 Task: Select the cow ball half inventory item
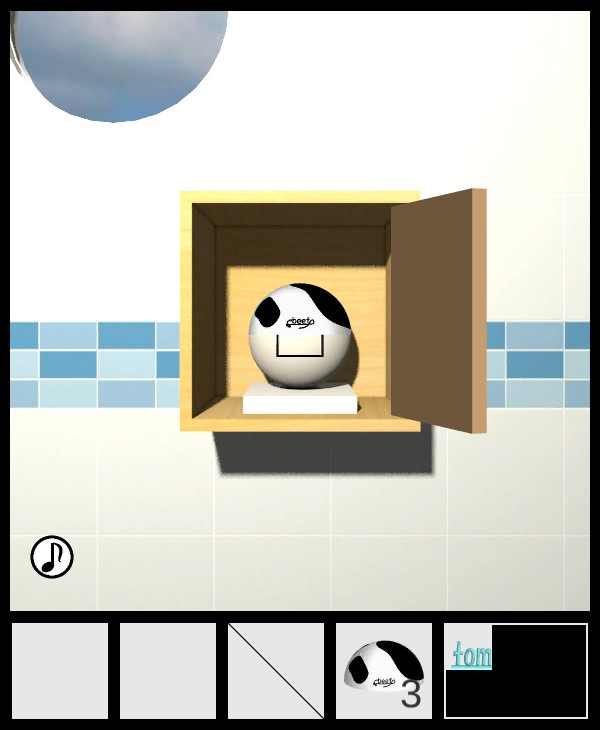point(384,670)
